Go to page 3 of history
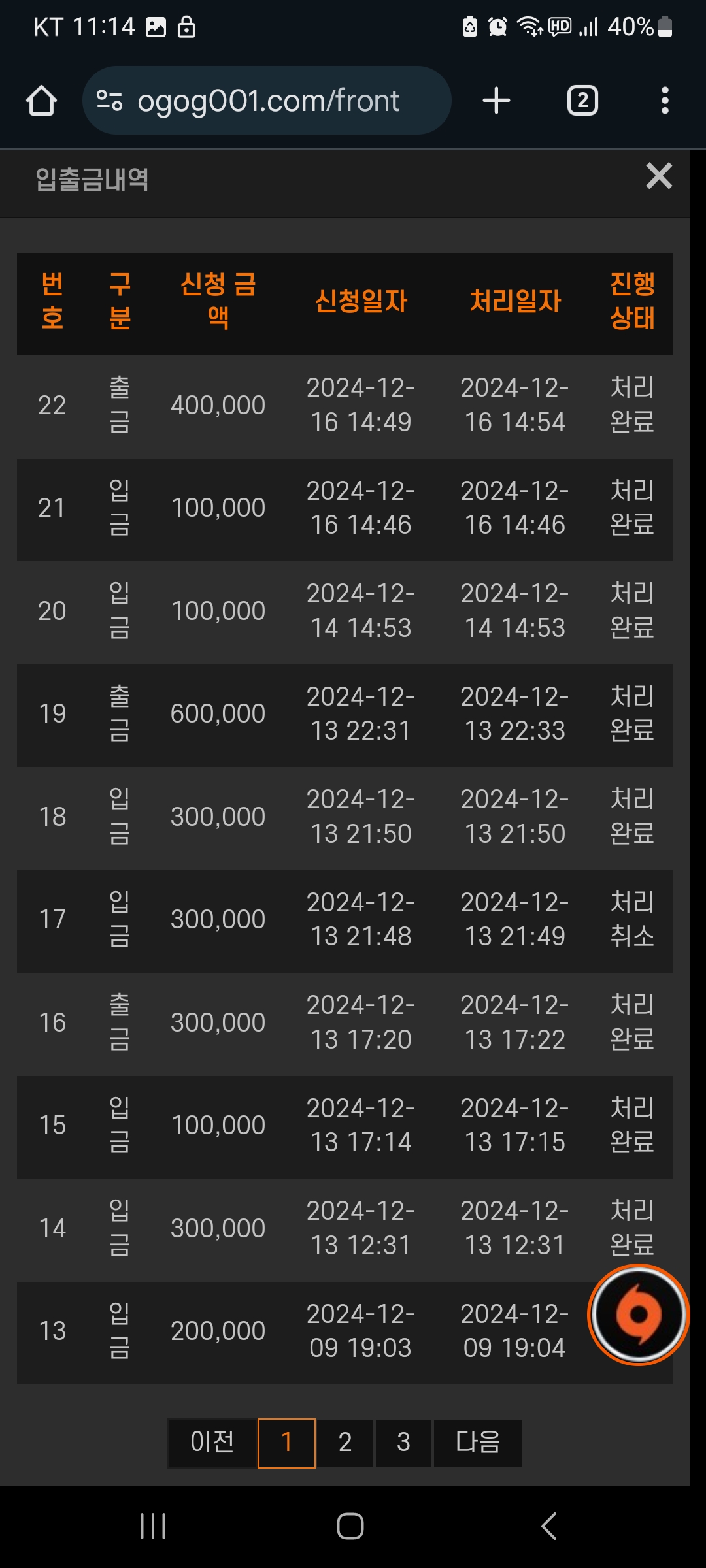This screenshot has width=706, height=1568. (403, 1443)
